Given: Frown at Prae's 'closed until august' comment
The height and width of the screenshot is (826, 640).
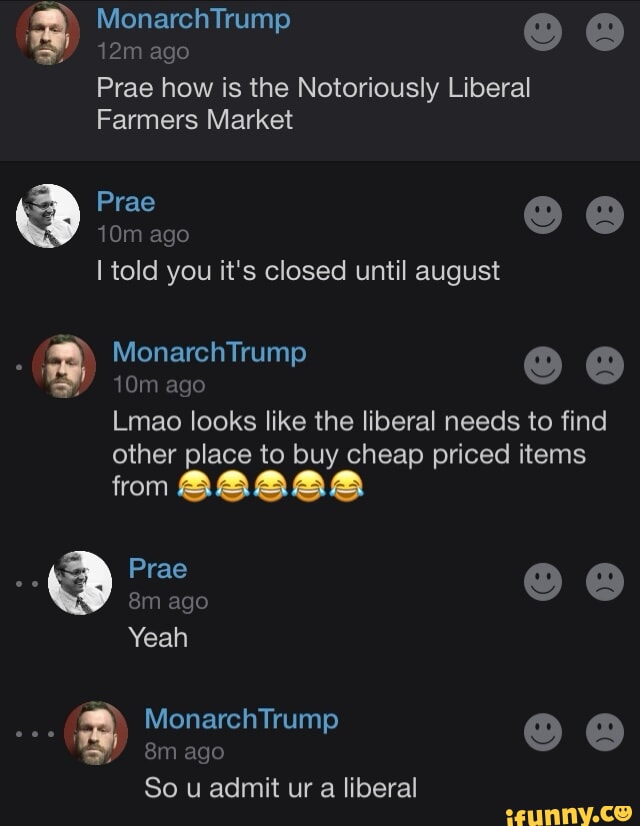Looking at the screenshot, I should 604,215.
